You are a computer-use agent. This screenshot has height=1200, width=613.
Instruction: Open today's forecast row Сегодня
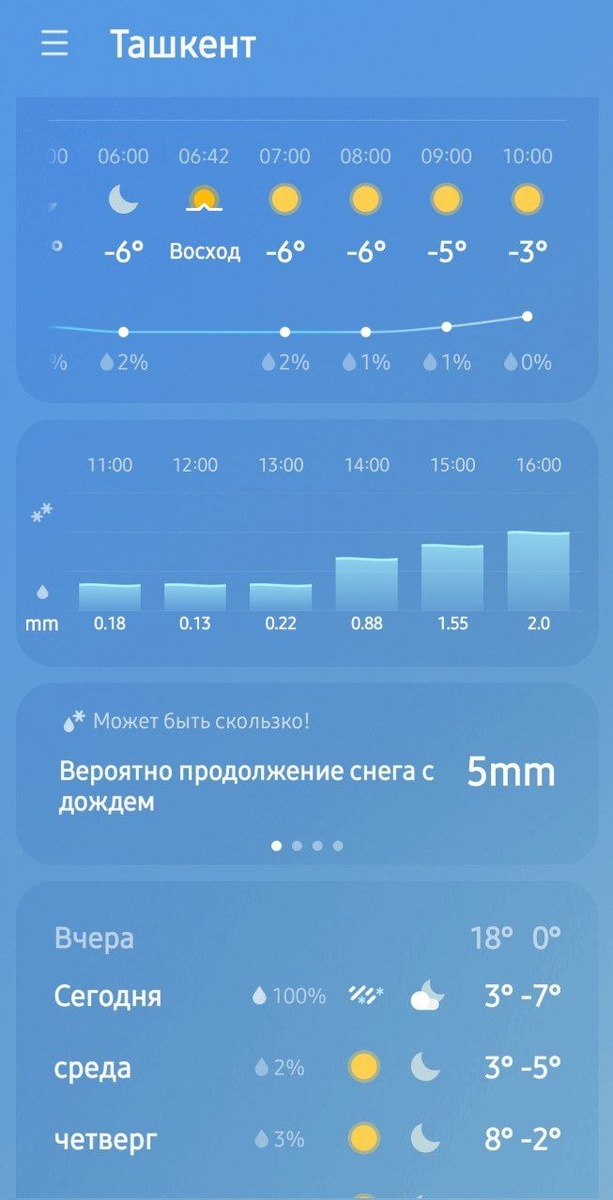coord(307,996)
